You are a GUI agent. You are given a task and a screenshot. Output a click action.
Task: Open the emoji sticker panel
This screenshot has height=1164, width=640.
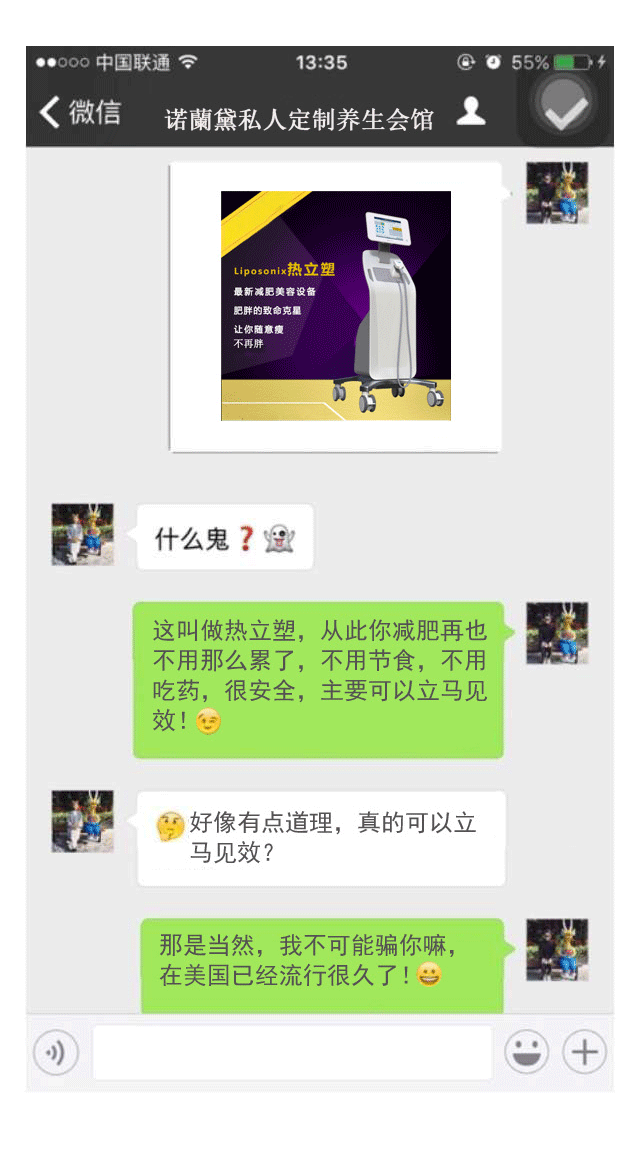coord(526,1052)
